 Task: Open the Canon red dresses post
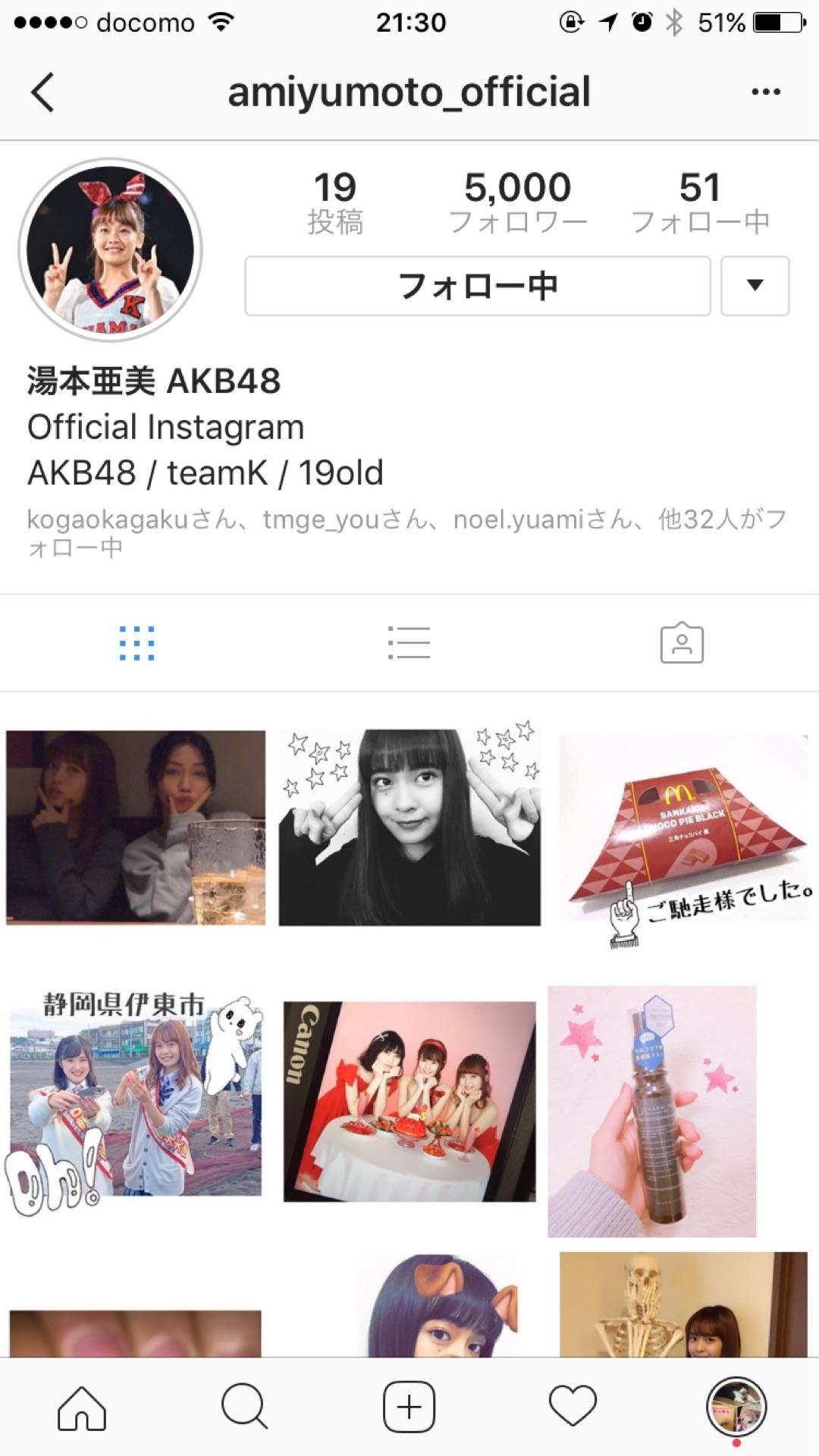409,1101
